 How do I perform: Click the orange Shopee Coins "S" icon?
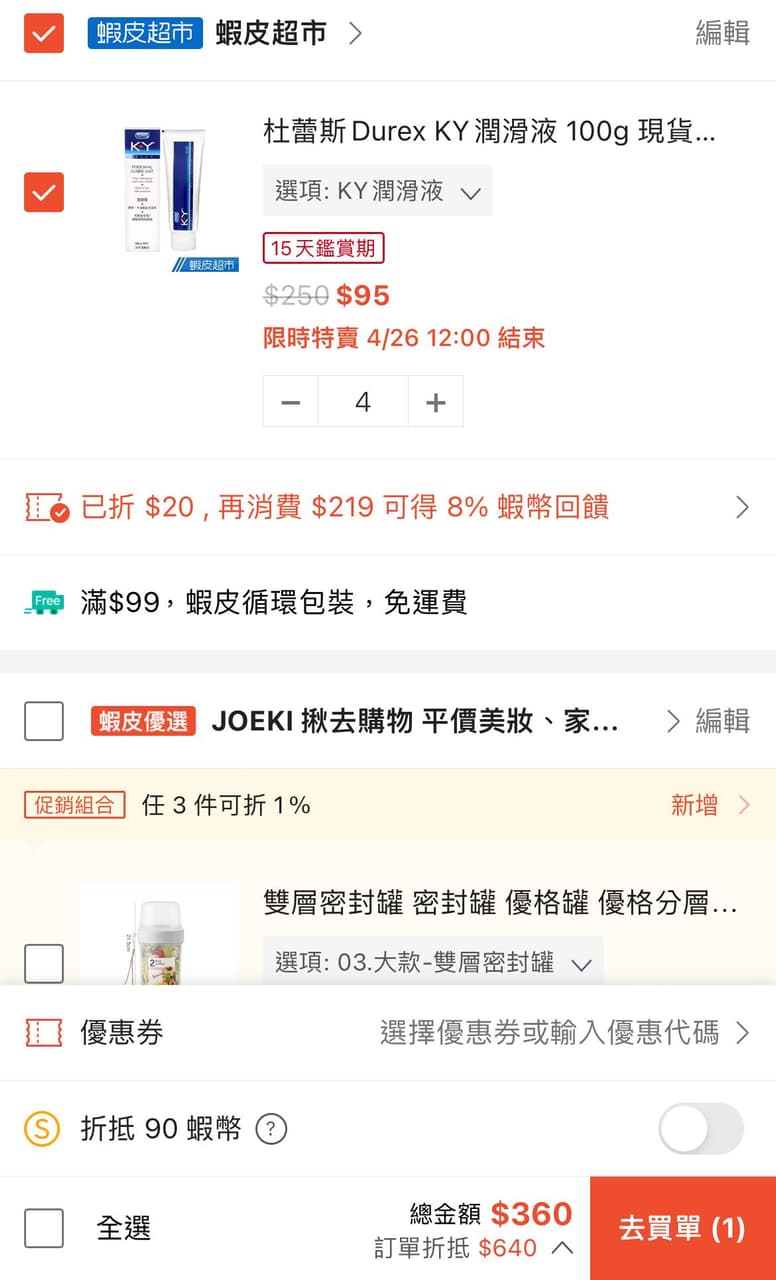[x=41, y=1127]
